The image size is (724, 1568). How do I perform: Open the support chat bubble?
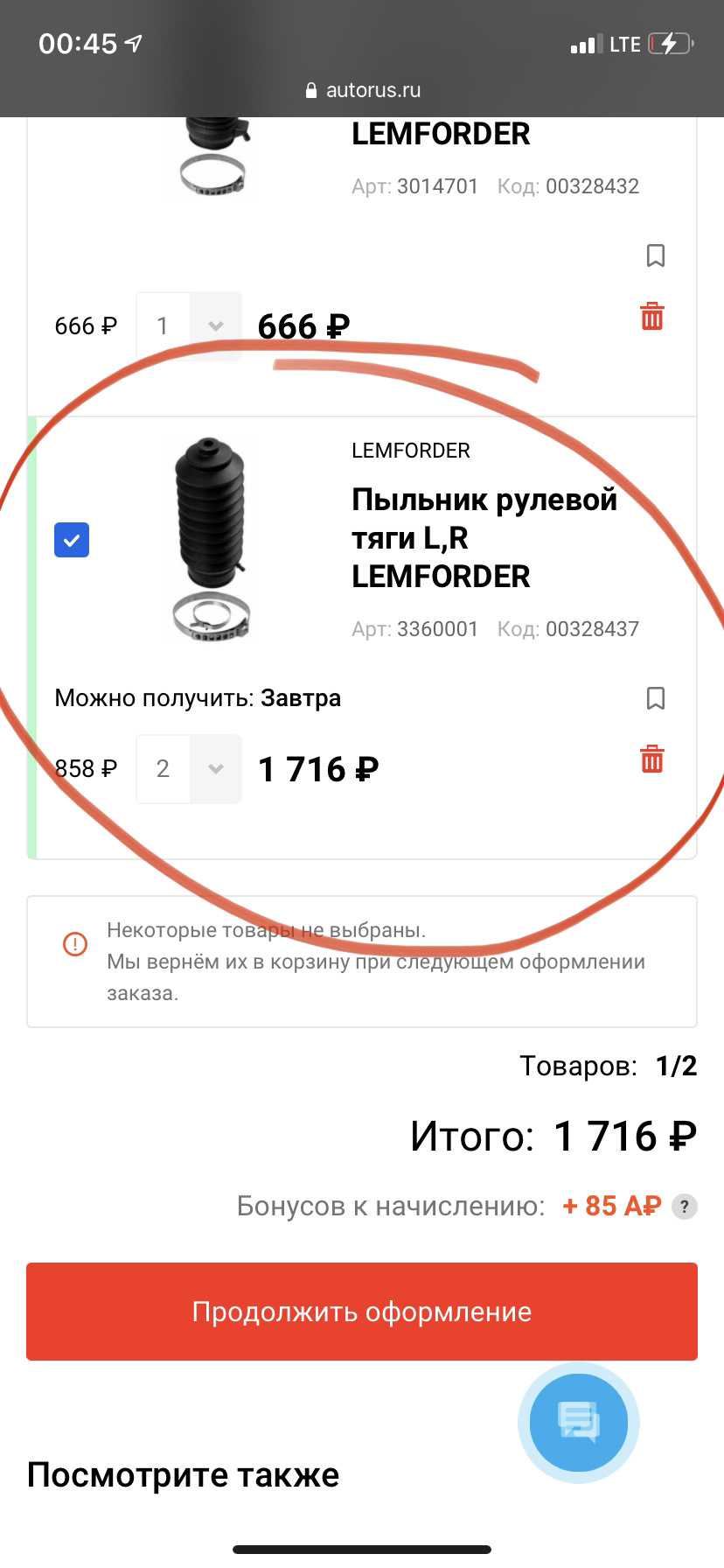tap(579, 1422)
